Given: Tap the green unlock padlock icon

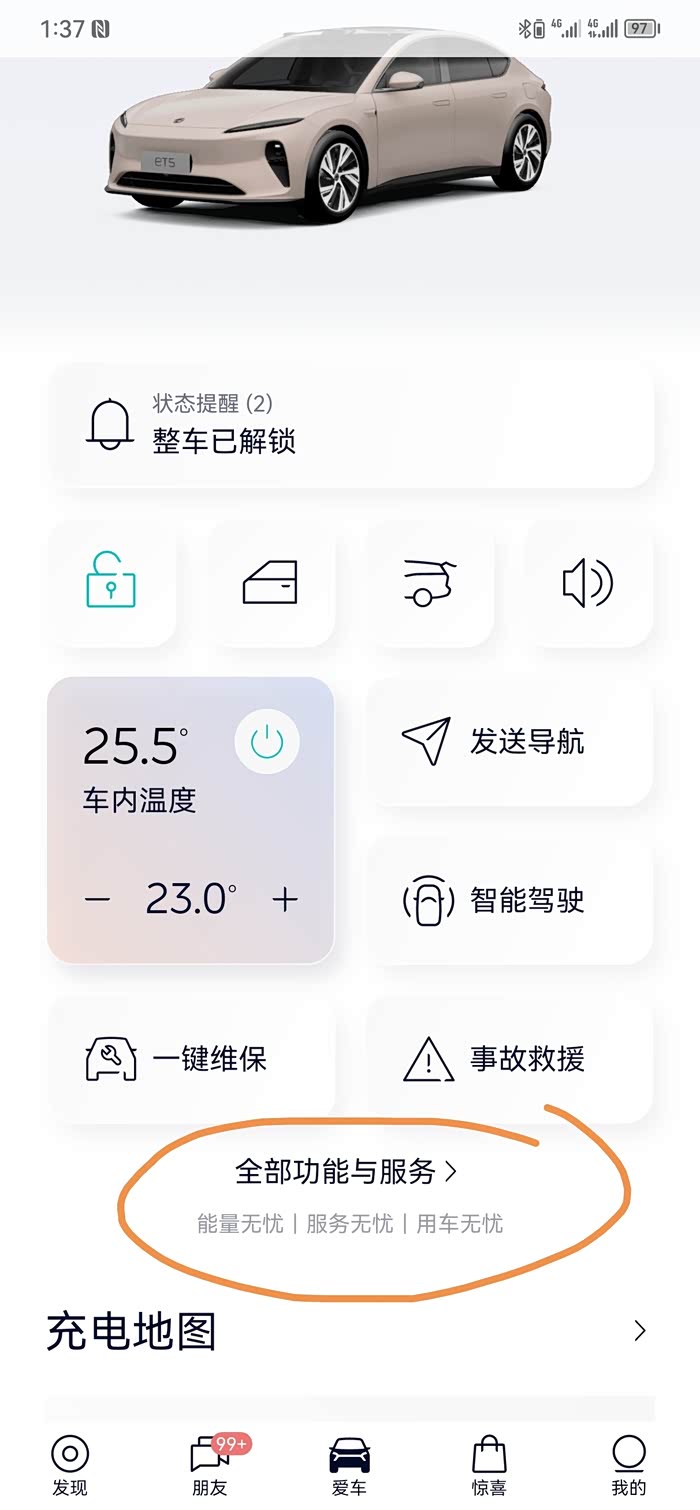Looking at the screenshot, I should click(111, 582).
